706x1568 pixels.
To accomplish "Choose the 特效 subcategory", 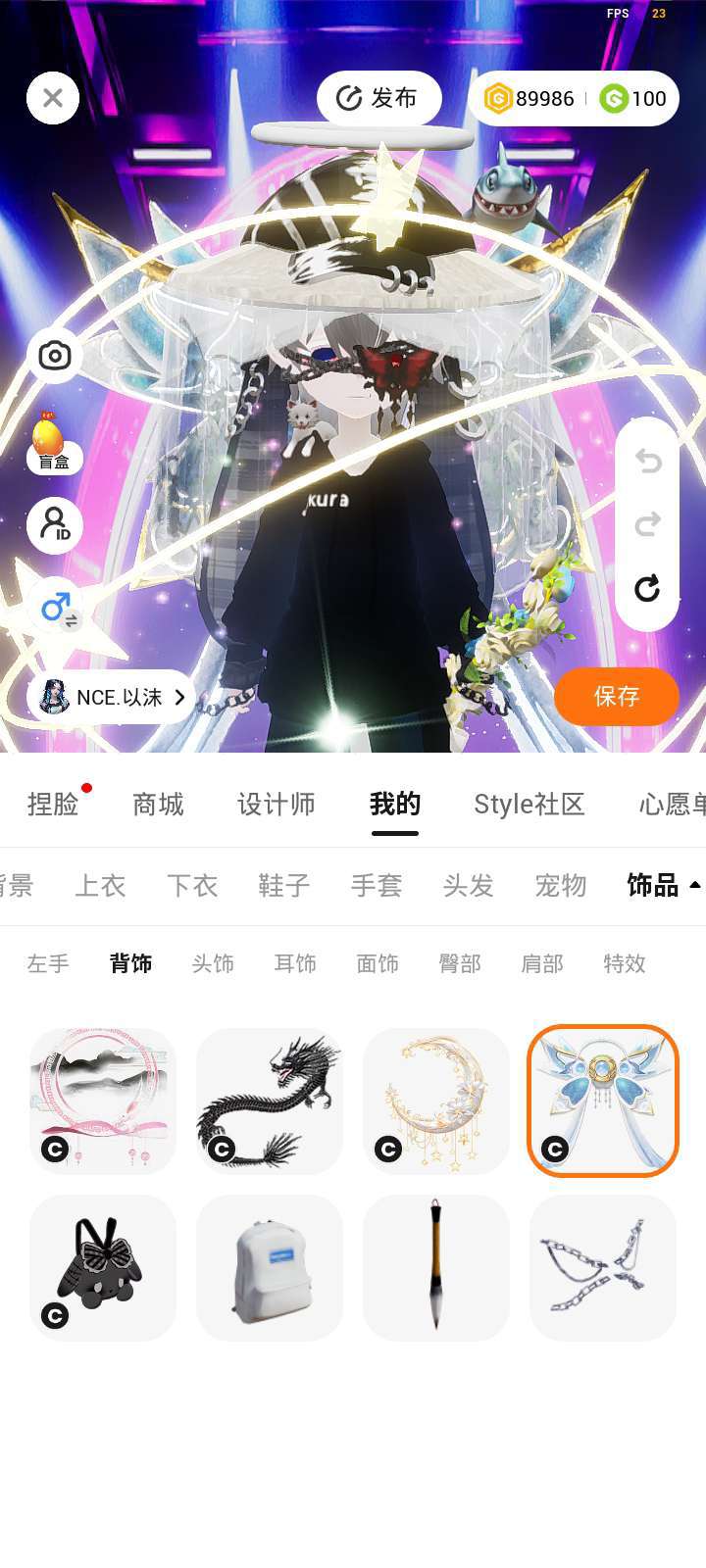I will (625, 963).
